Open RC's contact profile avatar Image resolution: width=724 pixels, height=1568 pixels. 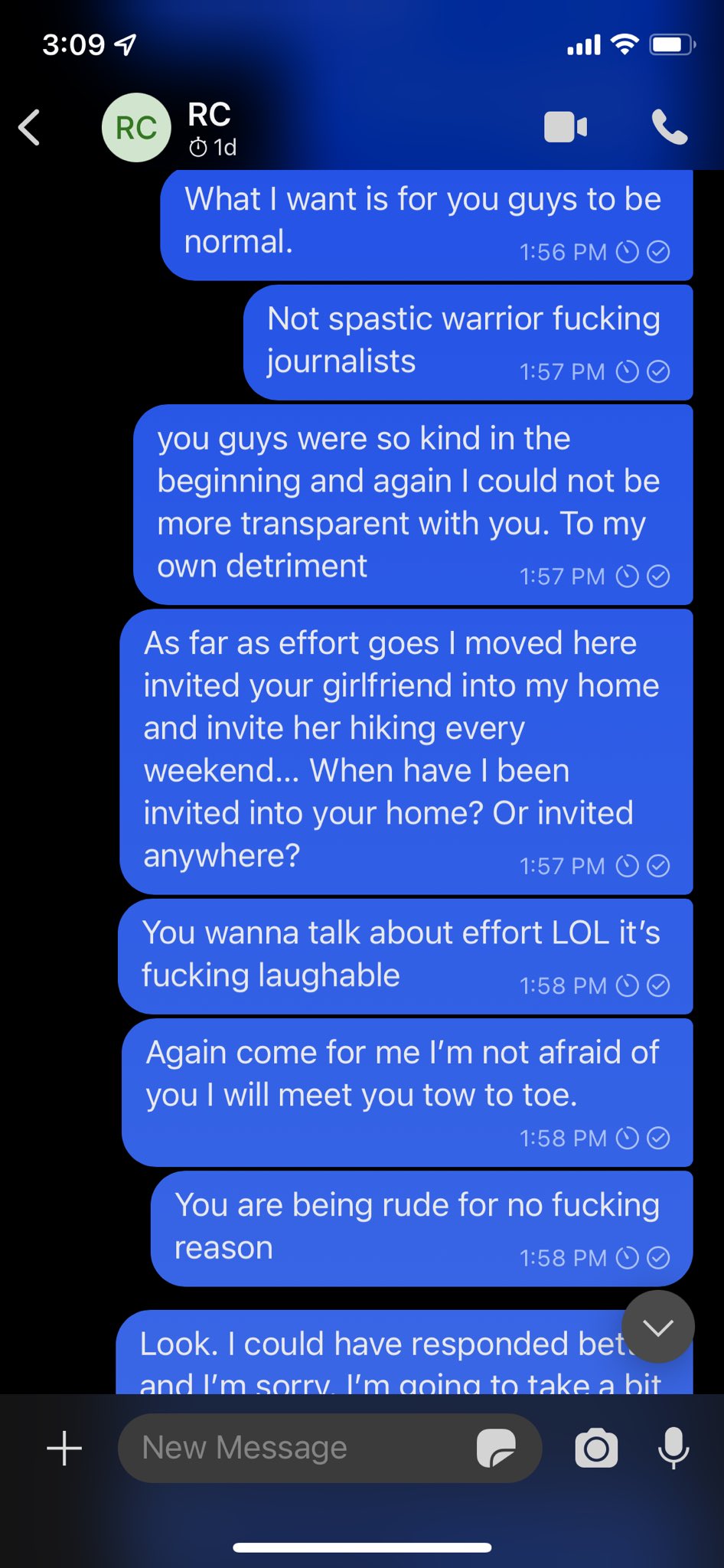coord(136,127)
